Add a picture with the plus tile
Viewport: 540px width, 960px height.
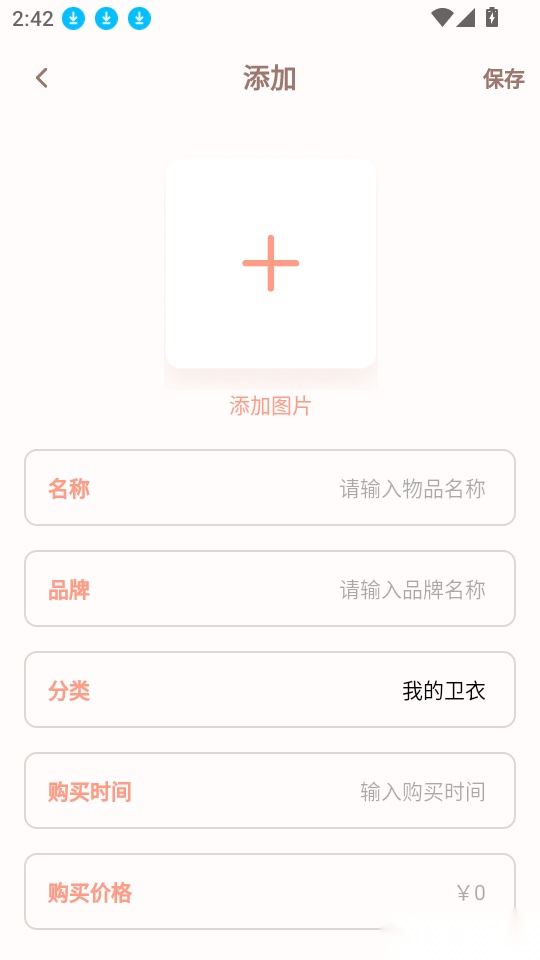(x=271, y=263)
